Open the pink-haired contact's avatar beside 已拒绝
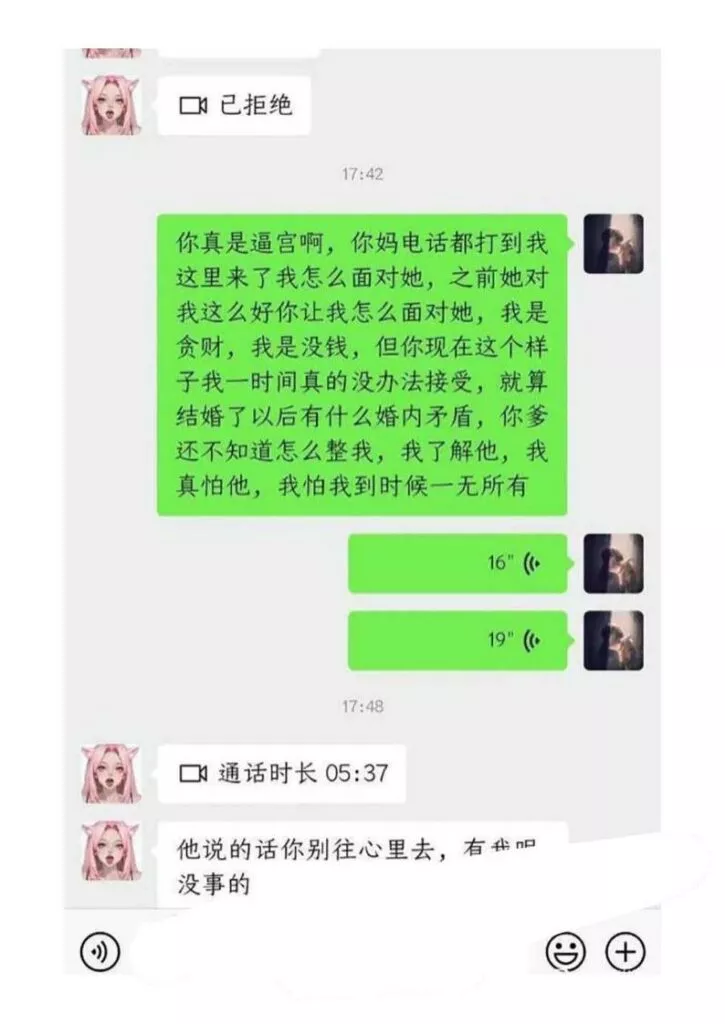Viewport: 725px width, 1024px height. pyautogui.click(x=111, y=105)
